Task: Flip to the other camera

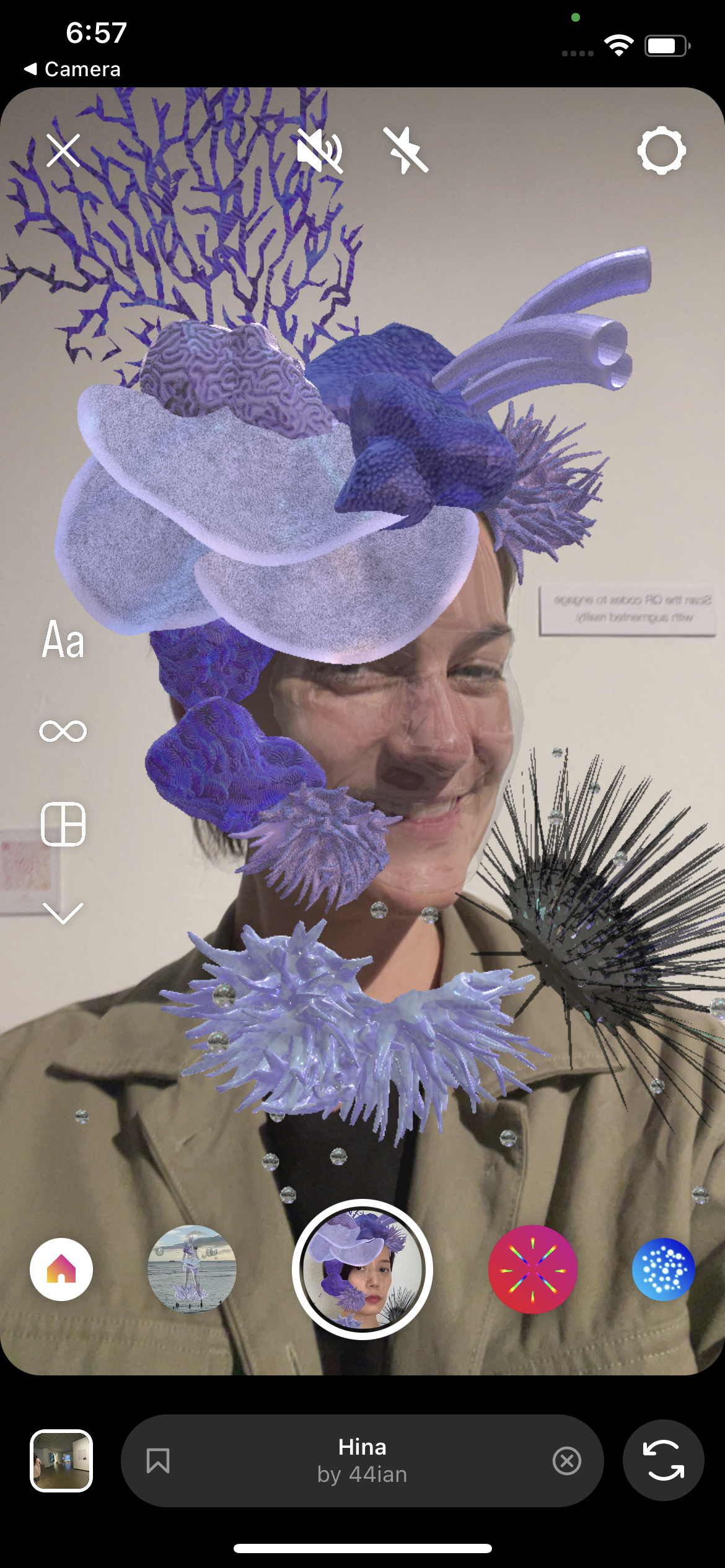Action: click(x=663, y=1461)
